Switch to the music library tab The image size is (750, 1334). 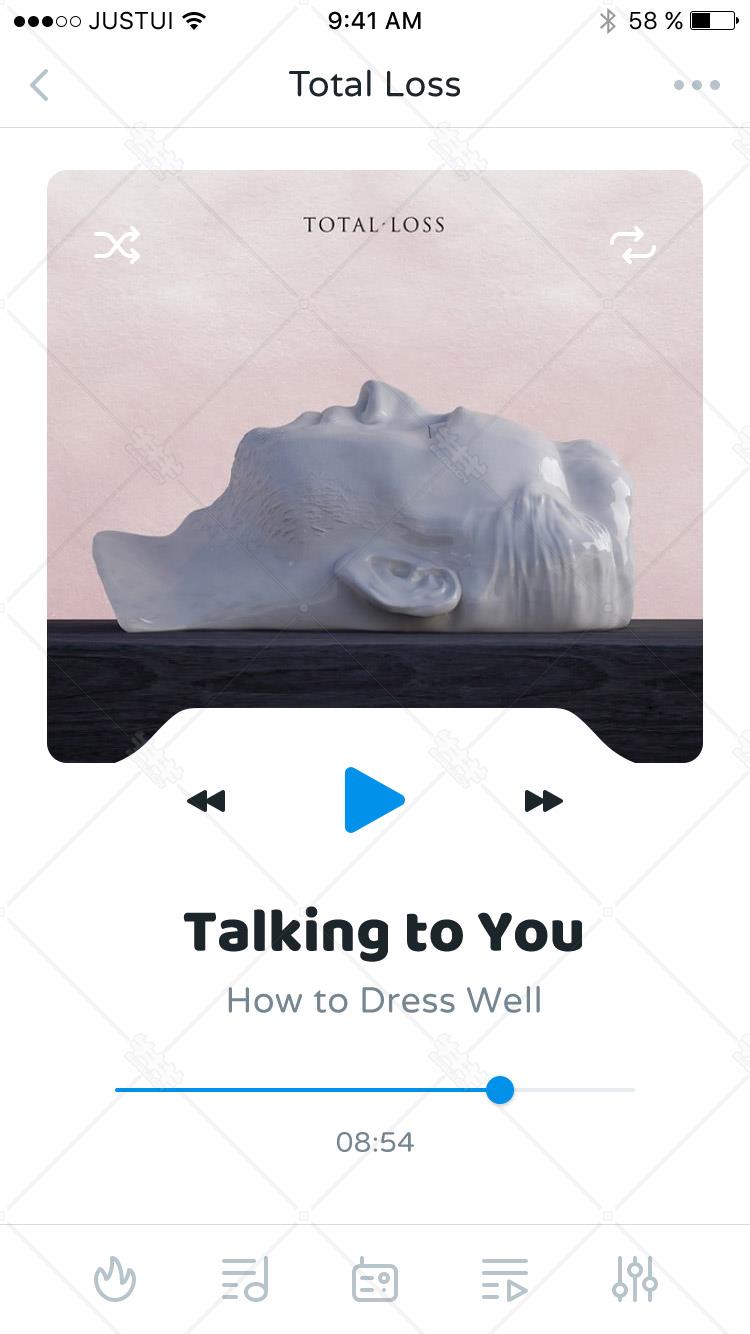click(x=245, y=1279)
